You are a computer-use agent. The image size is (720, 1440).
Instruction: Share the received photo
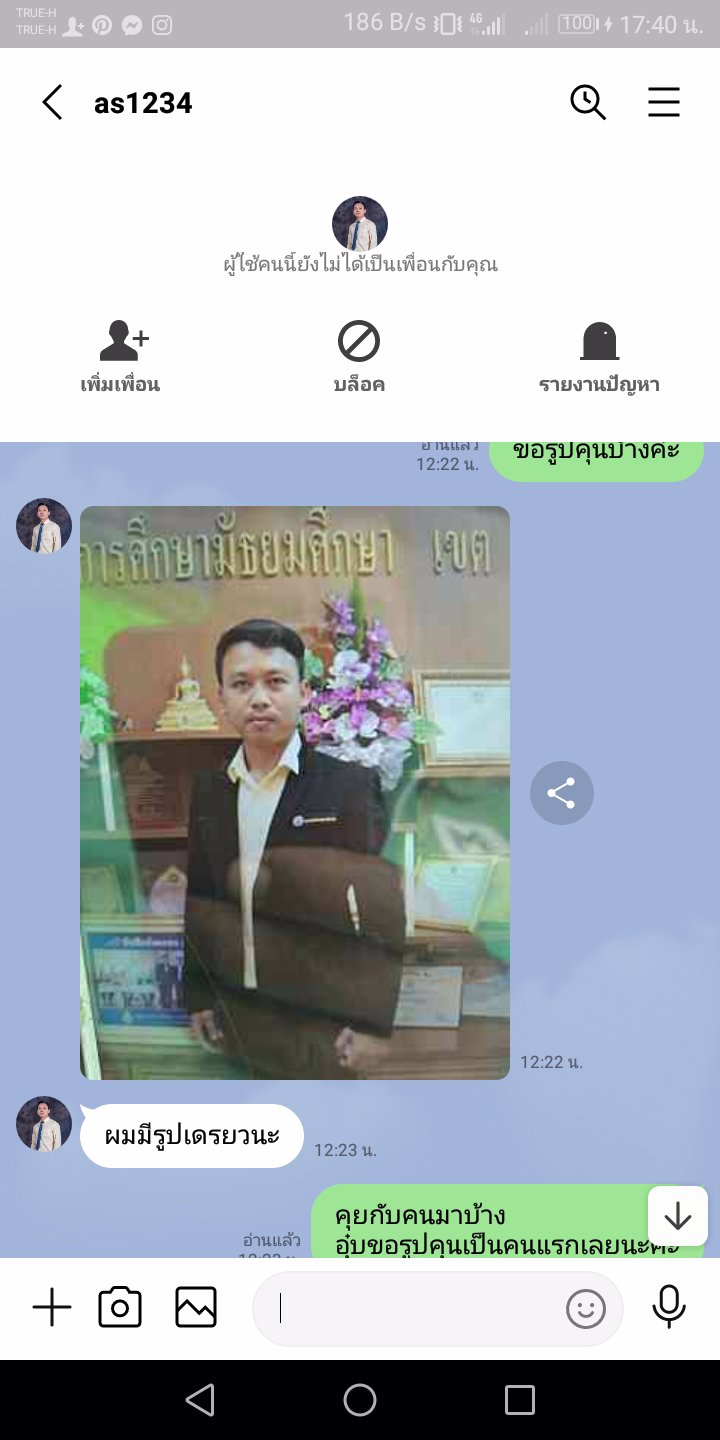click(561, 793)
